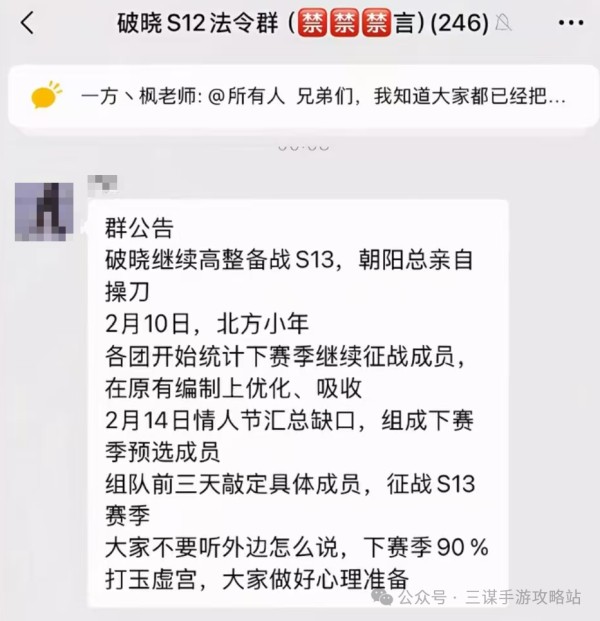This screenshot has height=621, width=600.
Task: View the profile of the message sender's avatar
Action: 44,212
